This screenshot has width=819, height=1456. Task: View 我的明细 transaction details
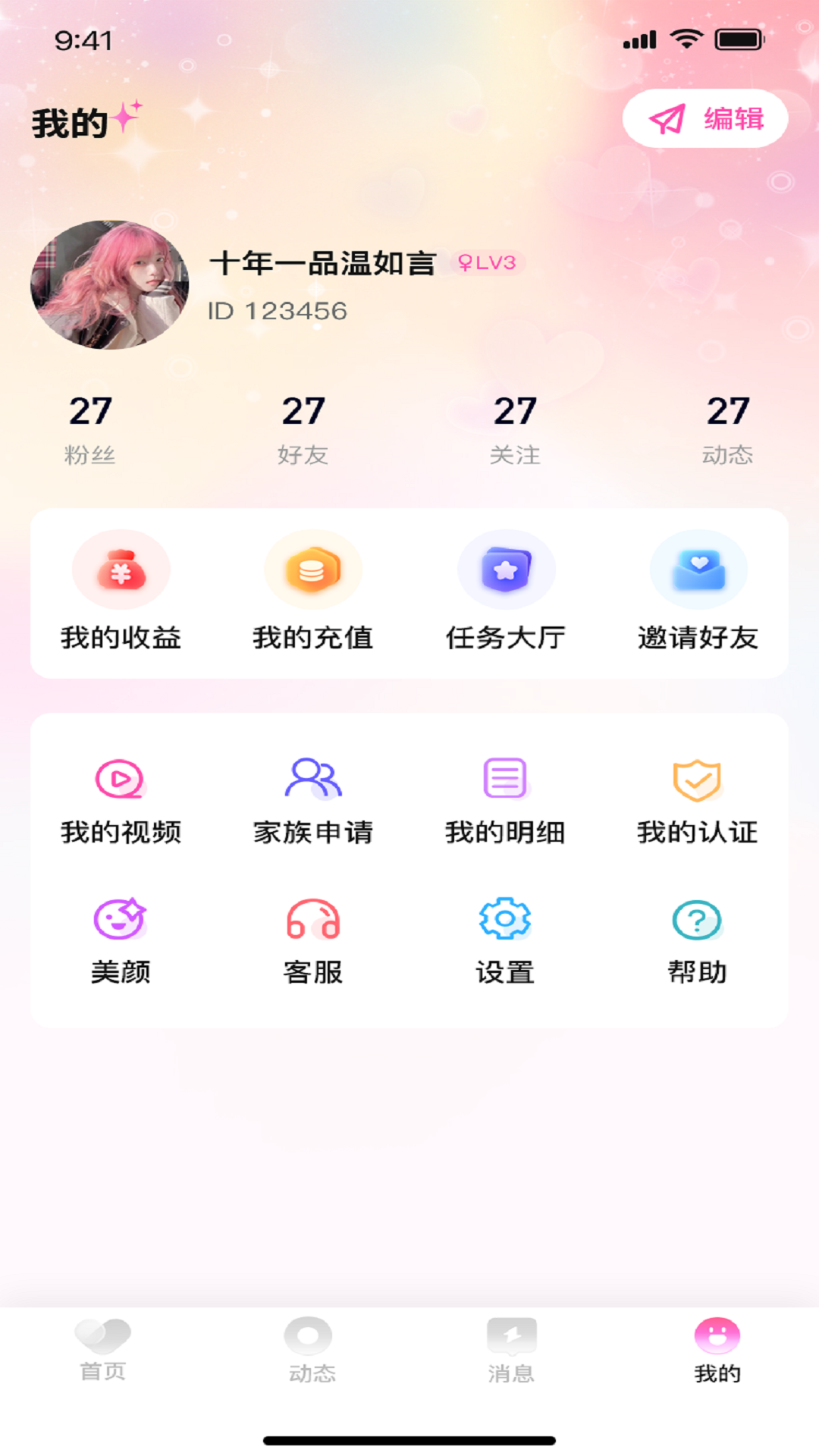506,800
